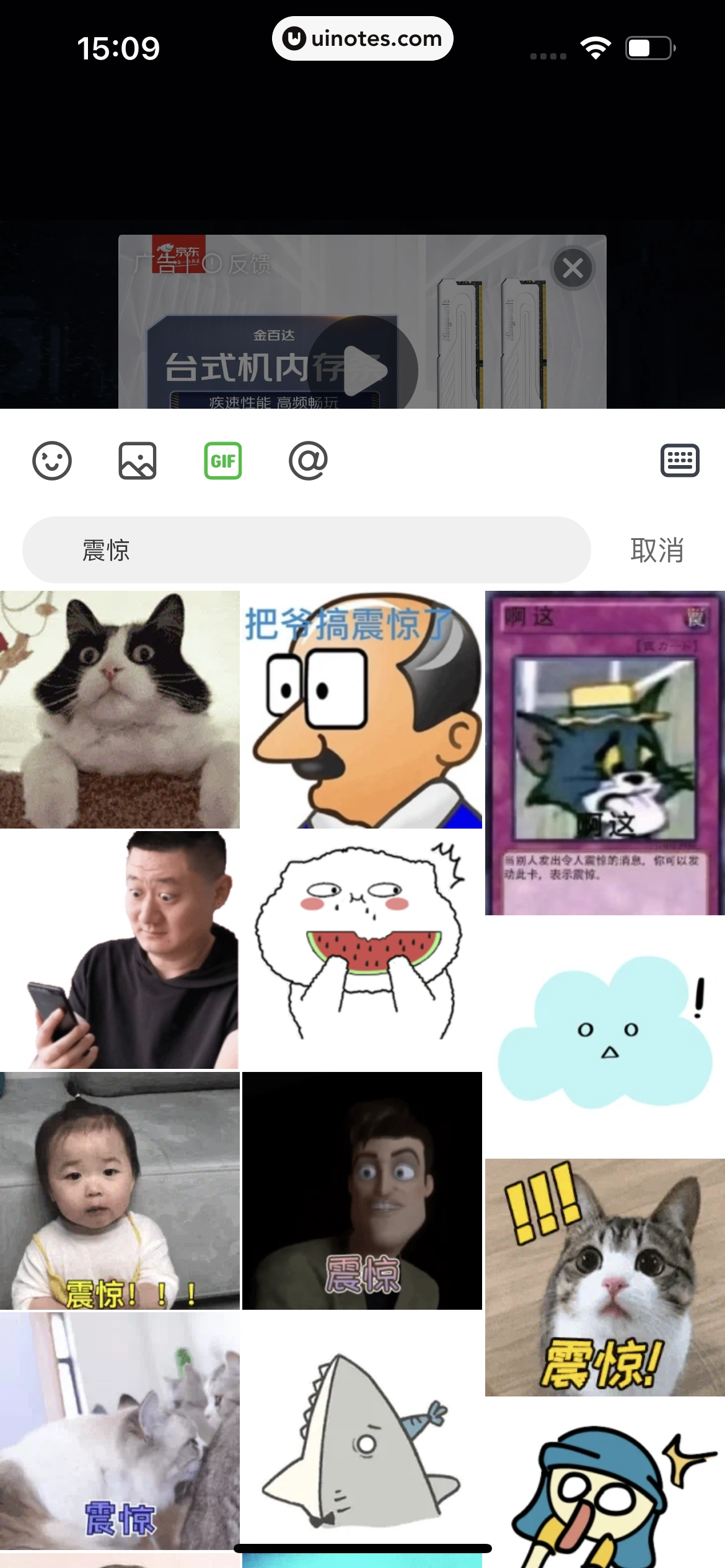Choose the animated man 震惊 GIF

point(362,1190)
